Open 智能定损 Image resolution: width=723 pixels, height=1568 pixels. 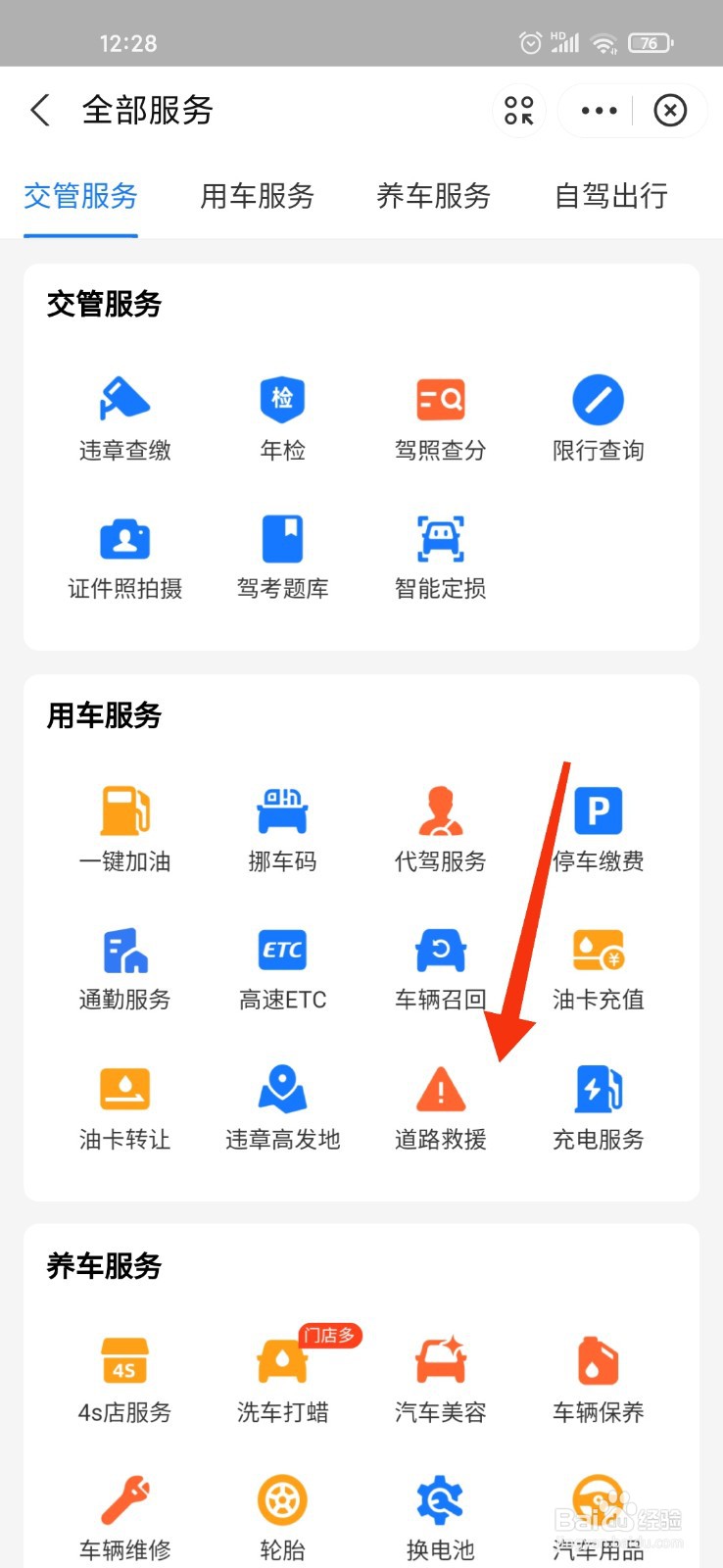[441, 558]
